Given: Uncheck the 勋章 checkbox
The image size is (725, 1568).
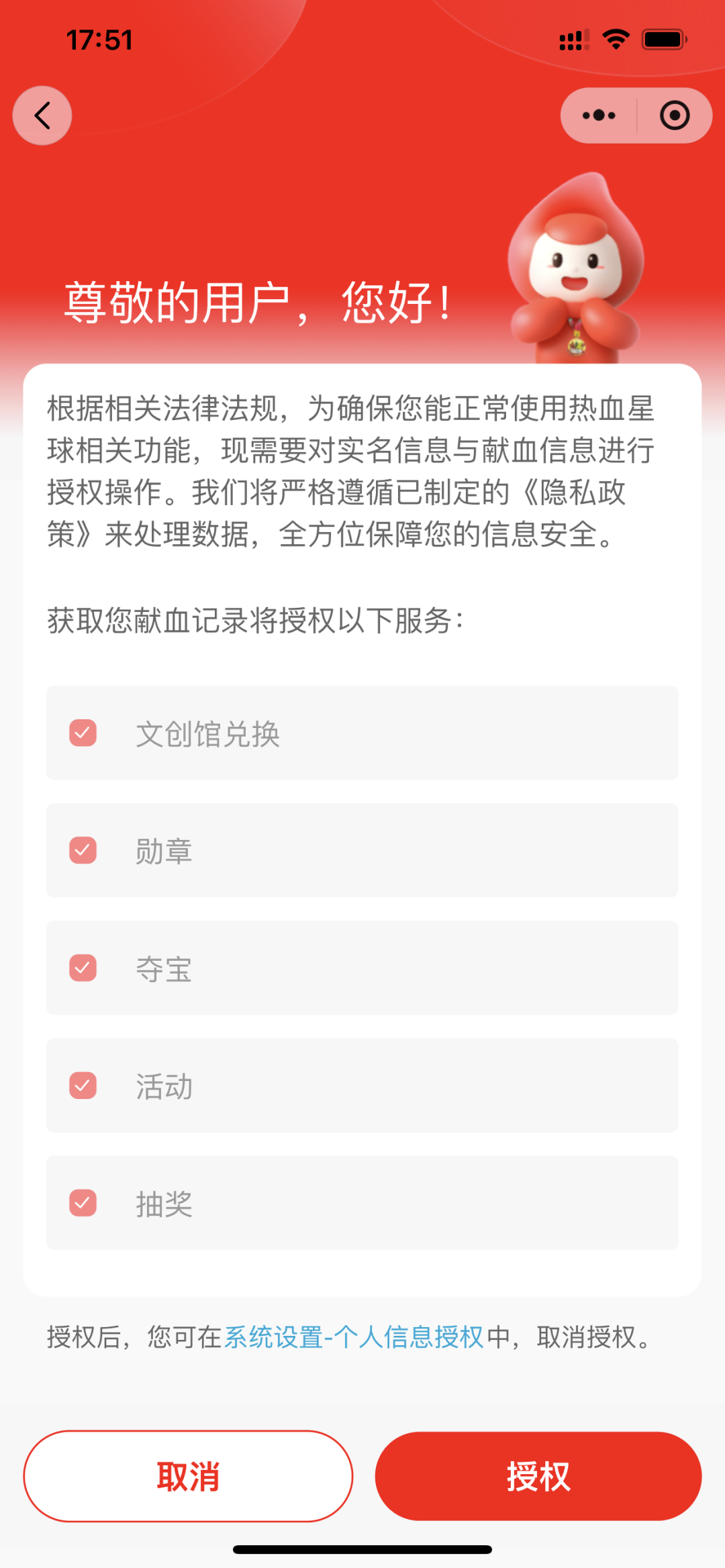Looking at the screenshot, I should click(x=83, y=850).
